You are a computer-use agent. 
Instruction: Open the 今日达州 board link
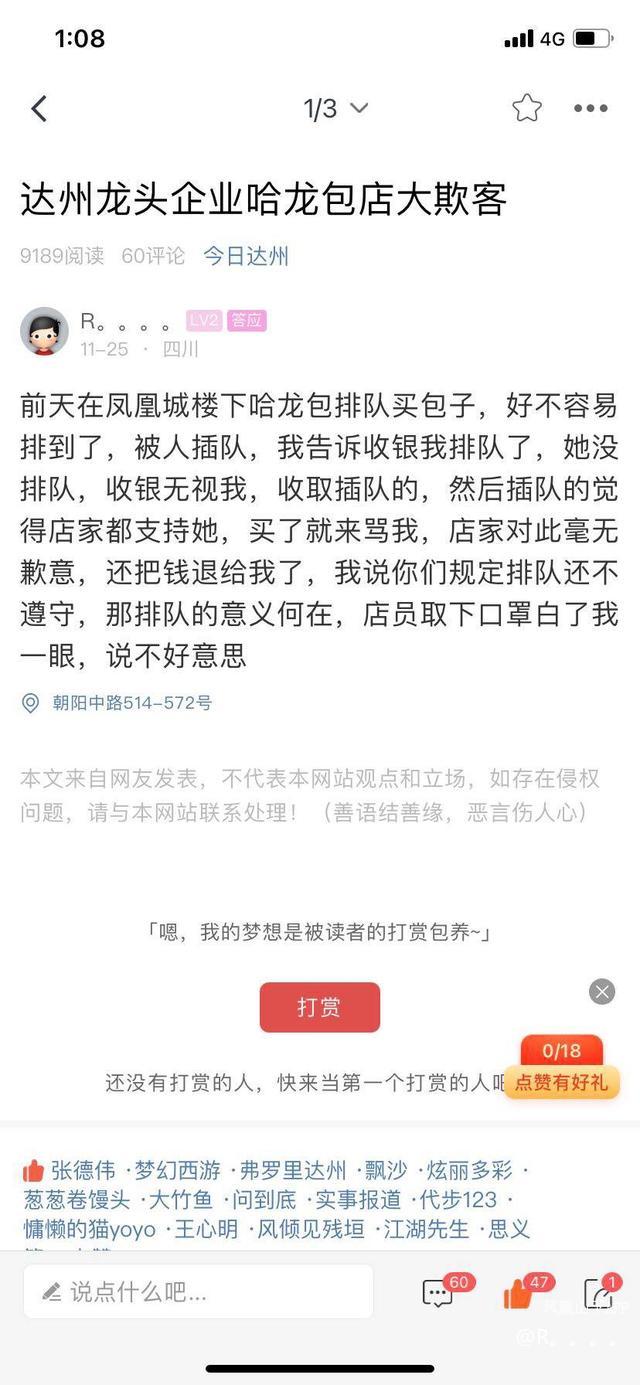click(x=246, y=256)
